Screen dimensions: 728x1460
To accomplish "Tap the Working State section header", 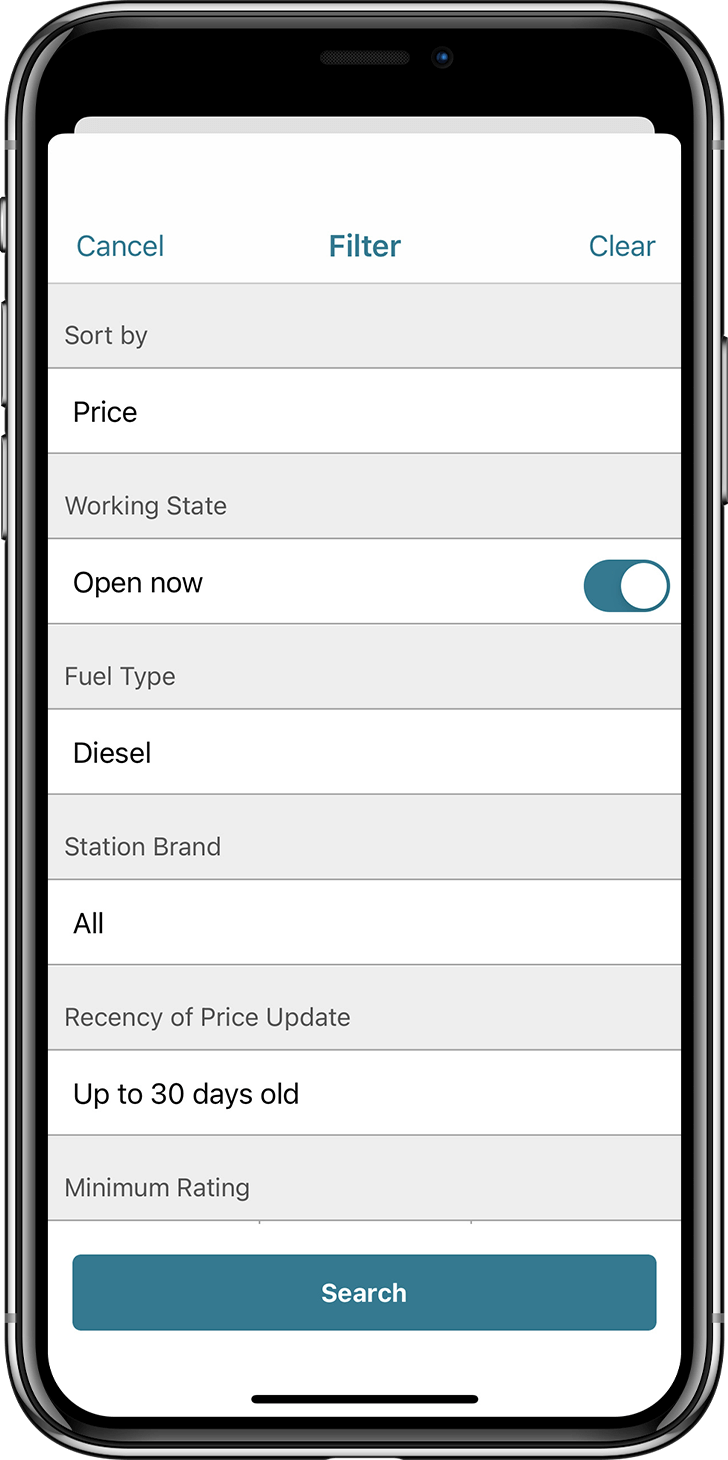I will [146, 506].
